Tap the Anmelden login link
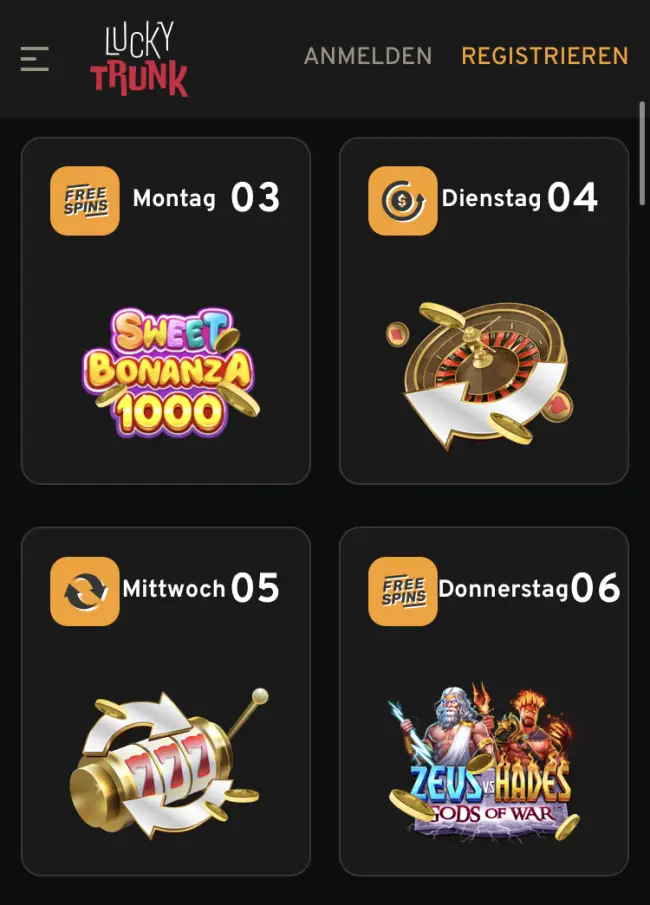 [x=368, y=56]
